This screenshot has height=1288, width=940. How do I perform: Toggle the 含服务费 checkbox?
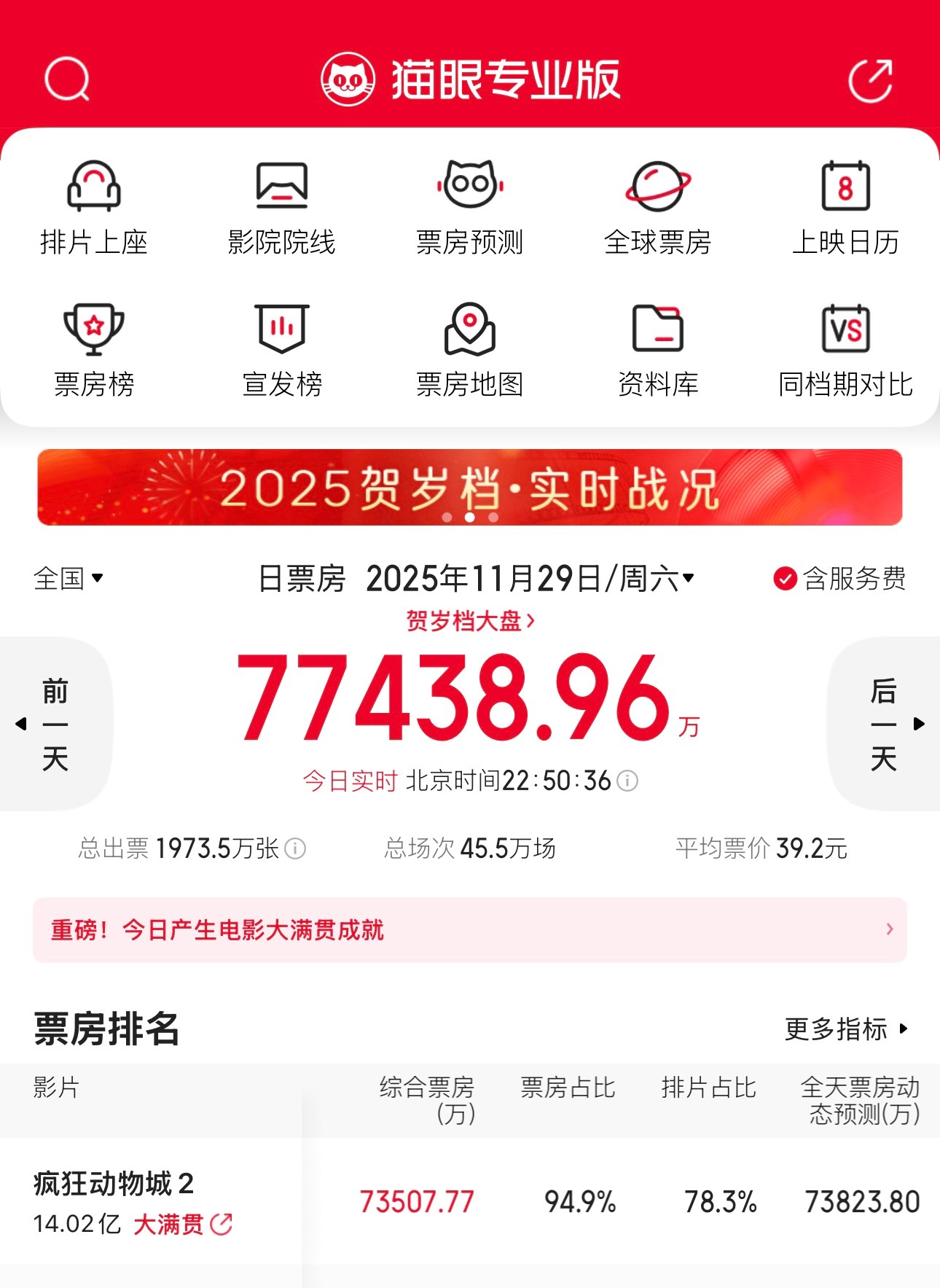click(x=784, y=579)
